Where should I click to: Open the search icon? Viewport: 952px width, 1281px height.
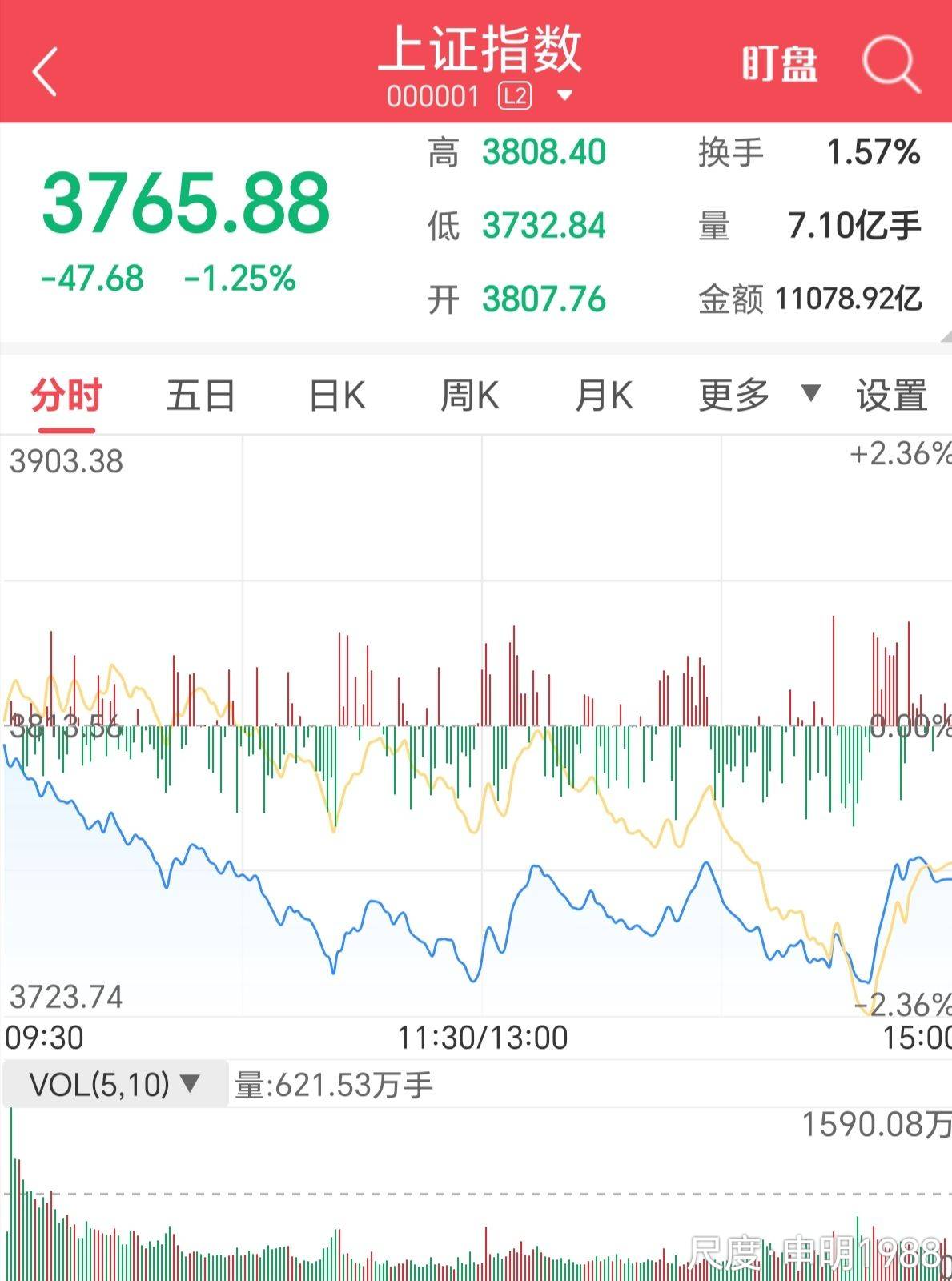(891, 66)
